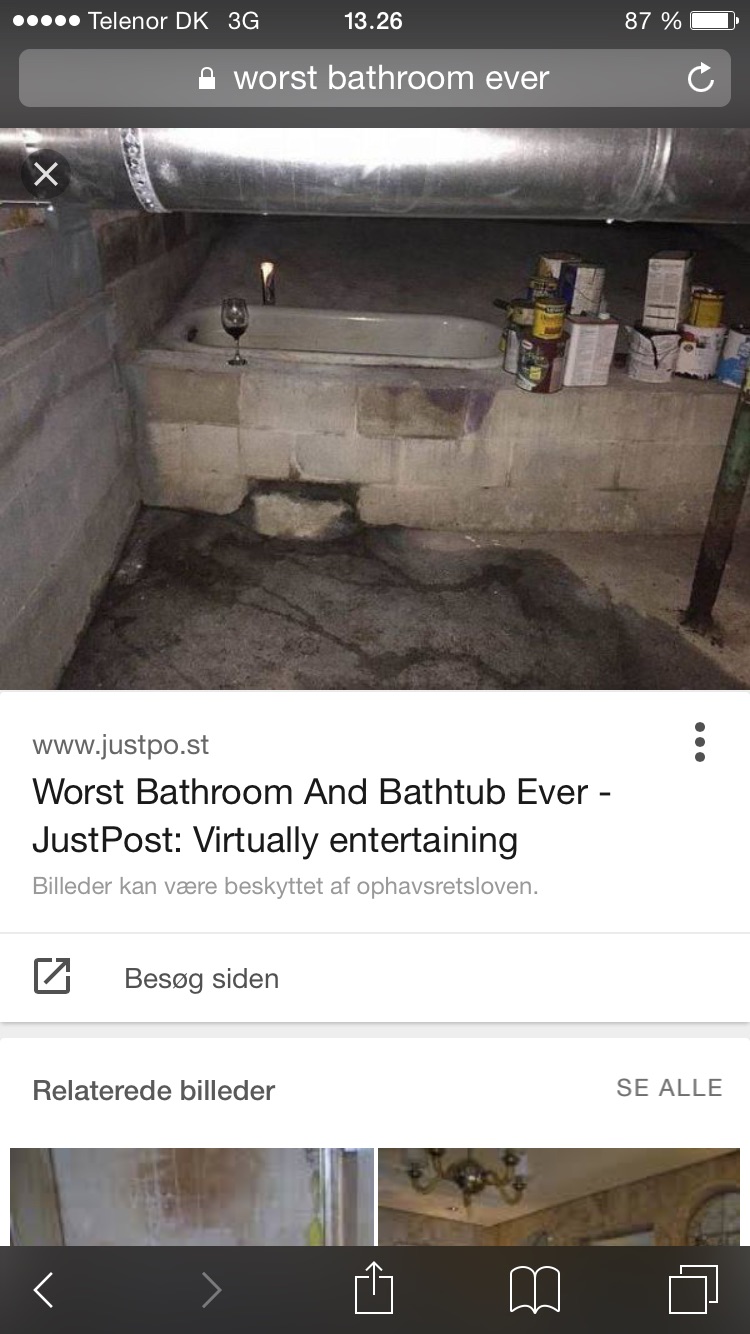Image resolution: width=750 pixels, height=1334 pixels.
Task: Open the three-dot options menu
Action: (700, 743)
